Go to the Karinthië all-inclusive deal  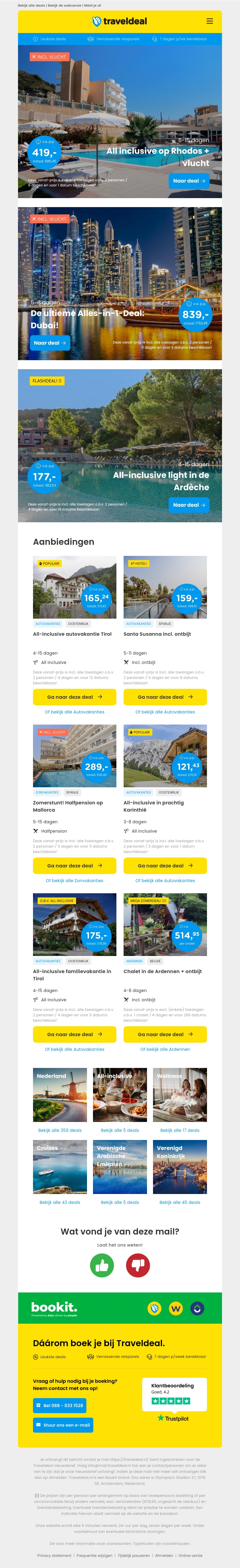[165, 866]
